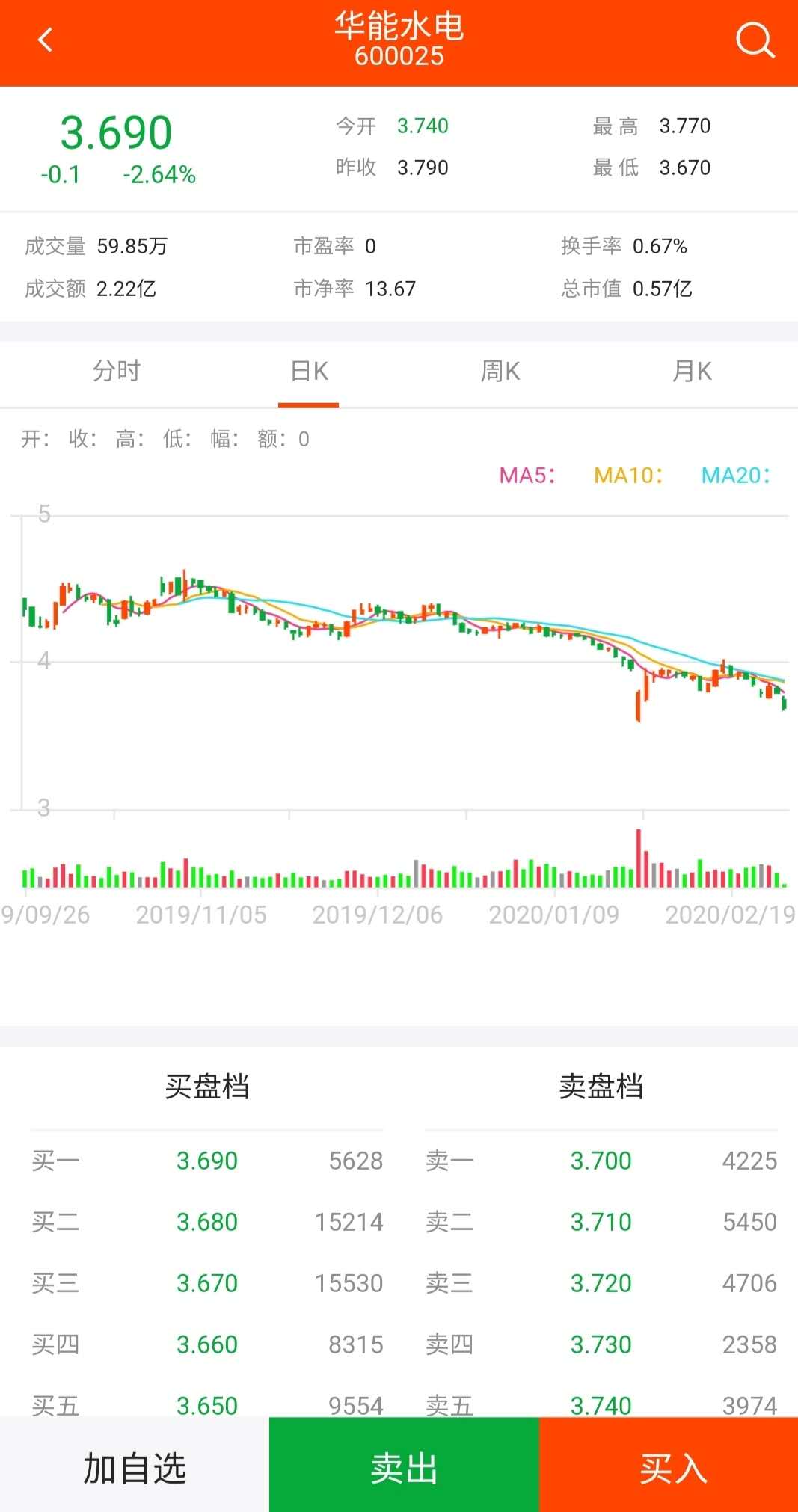The height and width of the screenshot is (1512, 798).
Task: Switch to the 周K chart tab
Action: pyautogui.click(x=500, y=371)
